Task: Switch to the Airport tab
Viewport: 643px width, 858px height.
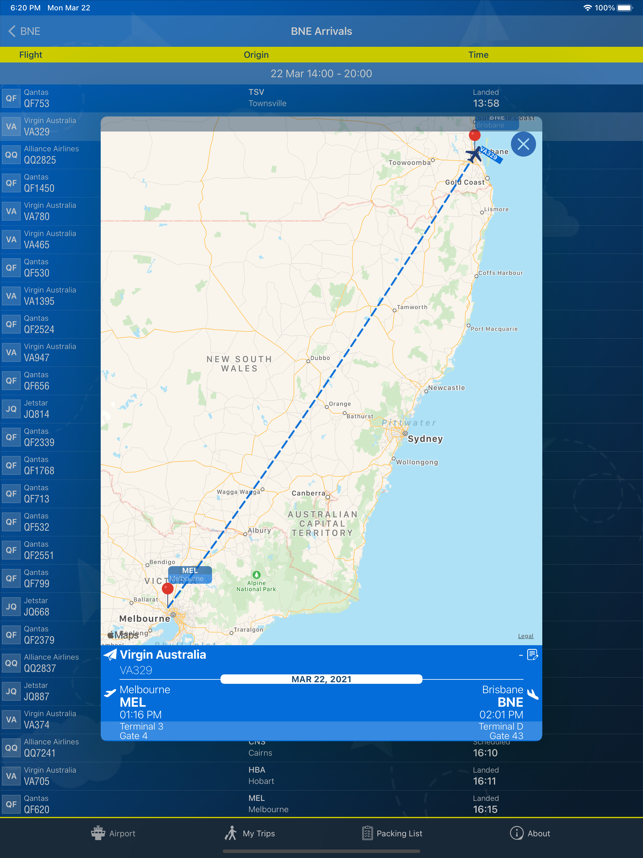Action: point(113,833)
